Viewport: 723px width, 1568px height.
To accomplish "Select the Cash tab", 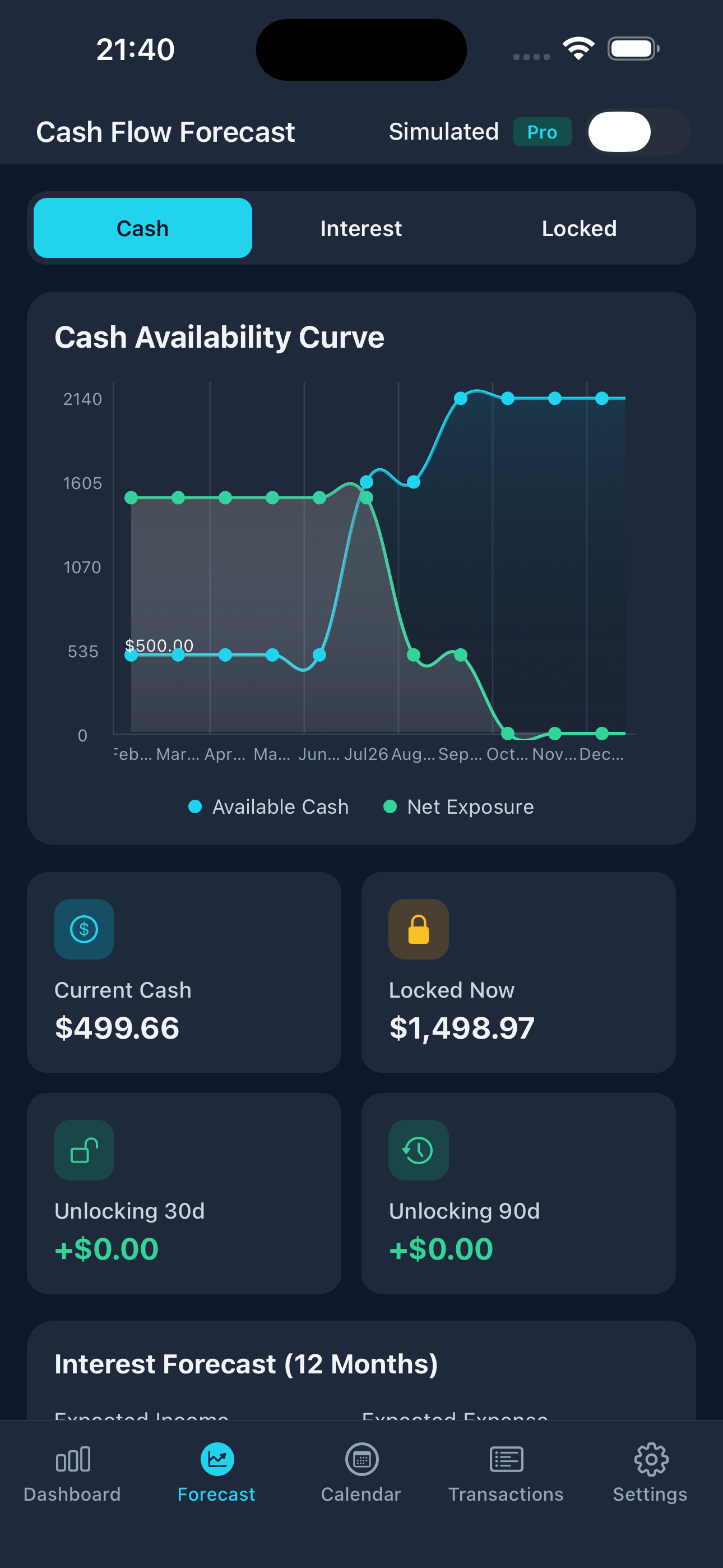I will (142, 228).
